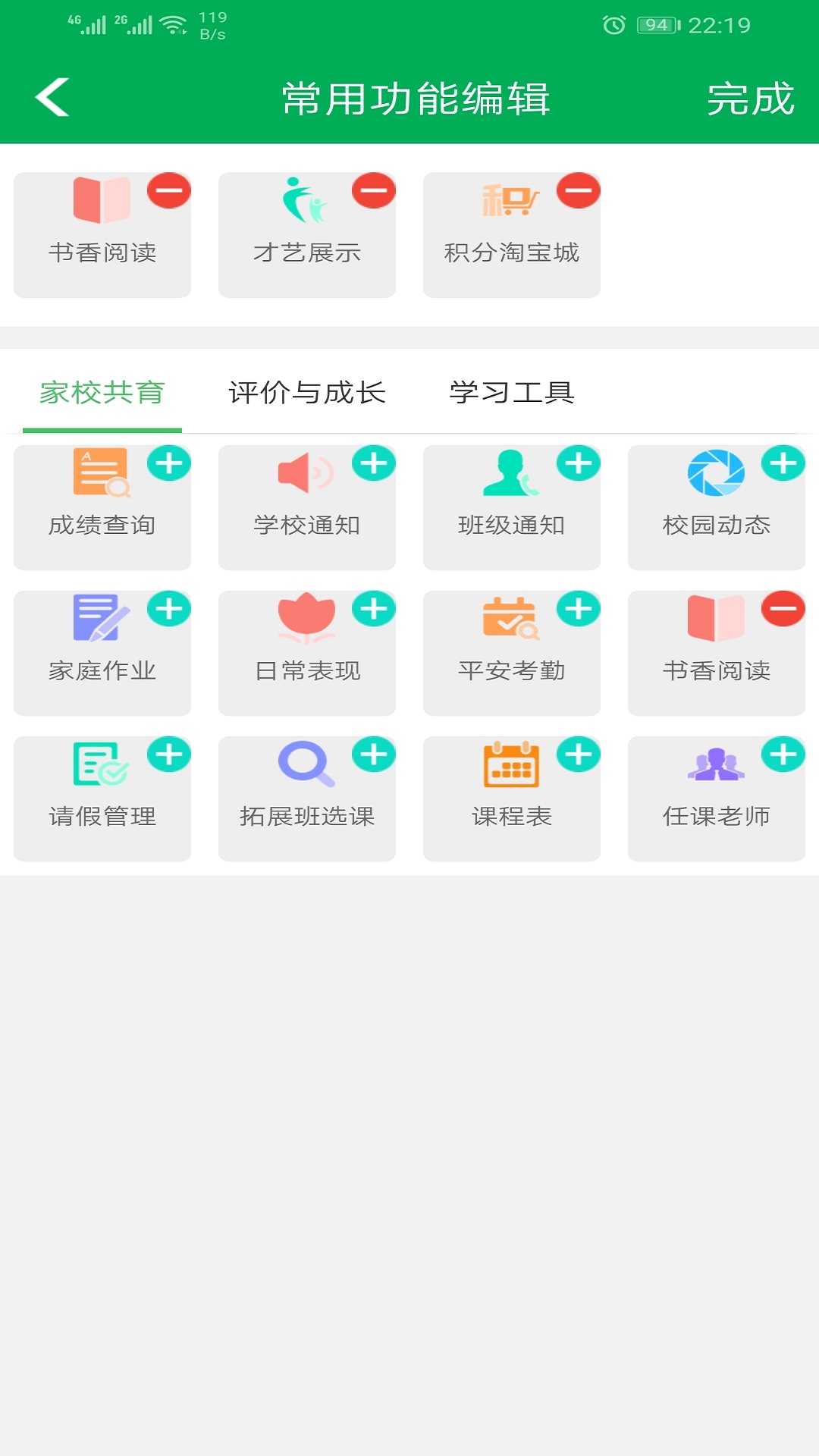Remove 积分淘宝城 via minus button
This screenshot has width=819, height=1456.
point(579,193)
